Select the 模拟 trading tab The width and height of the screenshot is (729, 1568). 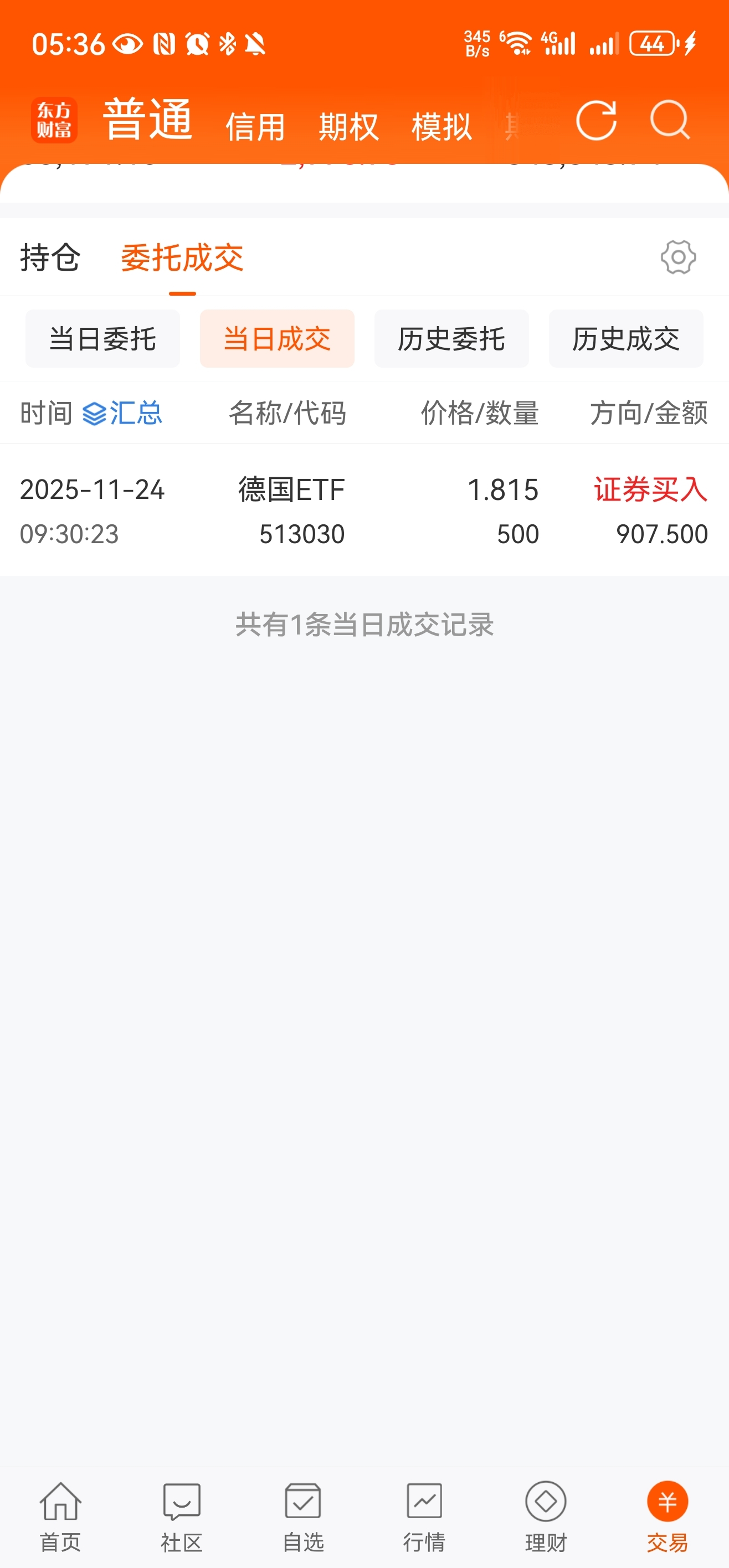coord(441,127)
